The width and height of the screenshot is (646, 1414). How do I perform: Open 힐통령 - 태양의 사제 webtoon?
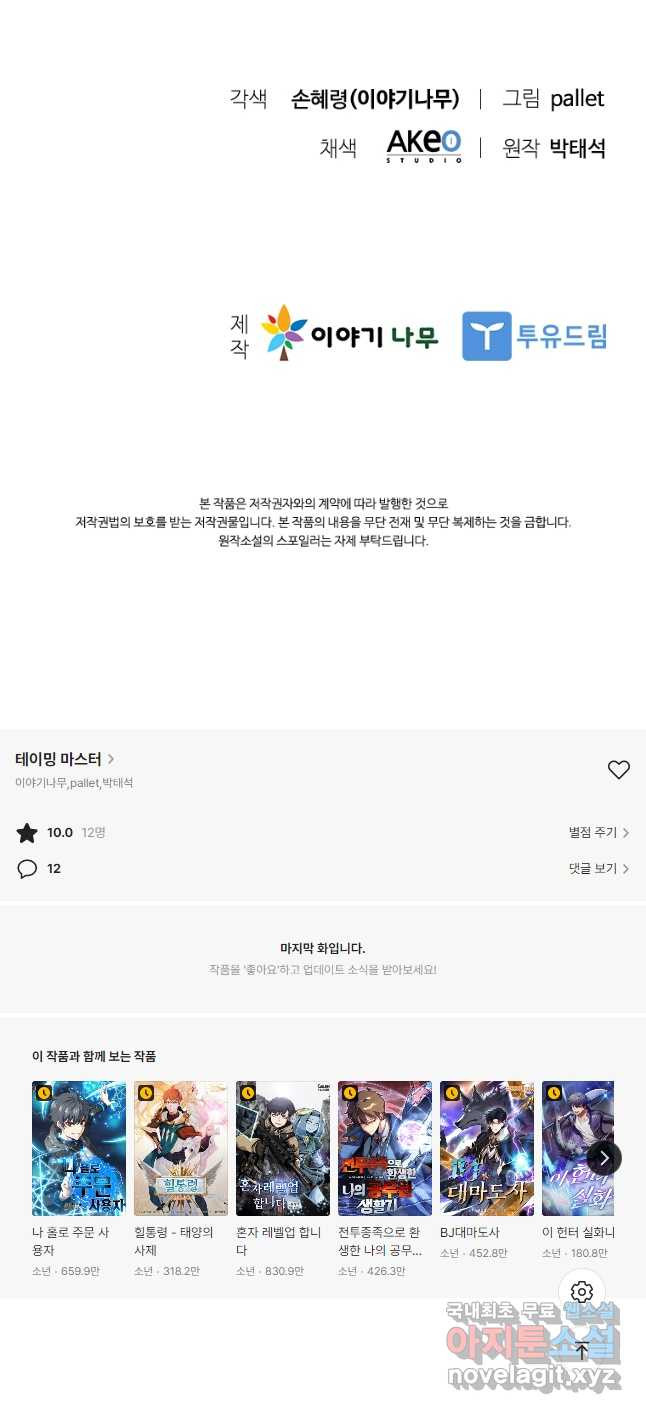181,1148
